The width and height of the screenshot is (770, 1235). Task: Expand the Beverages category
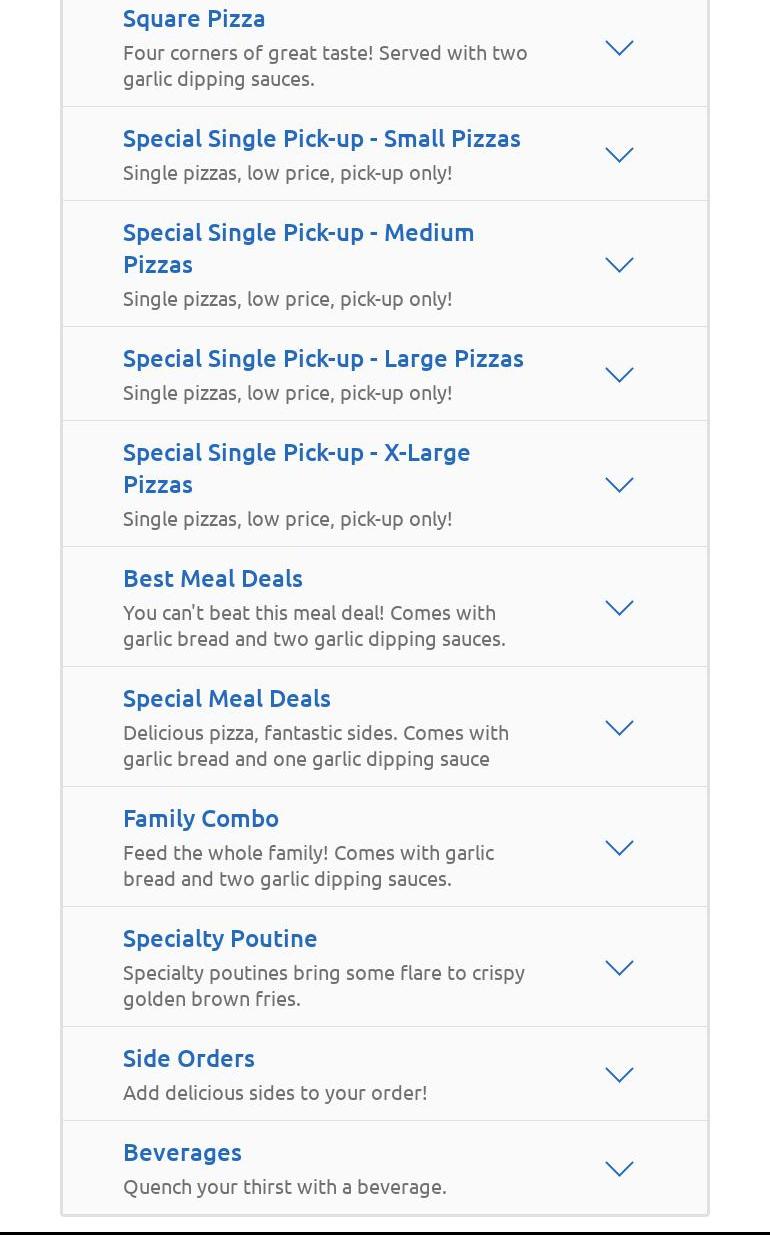(x=619, y=1169)
